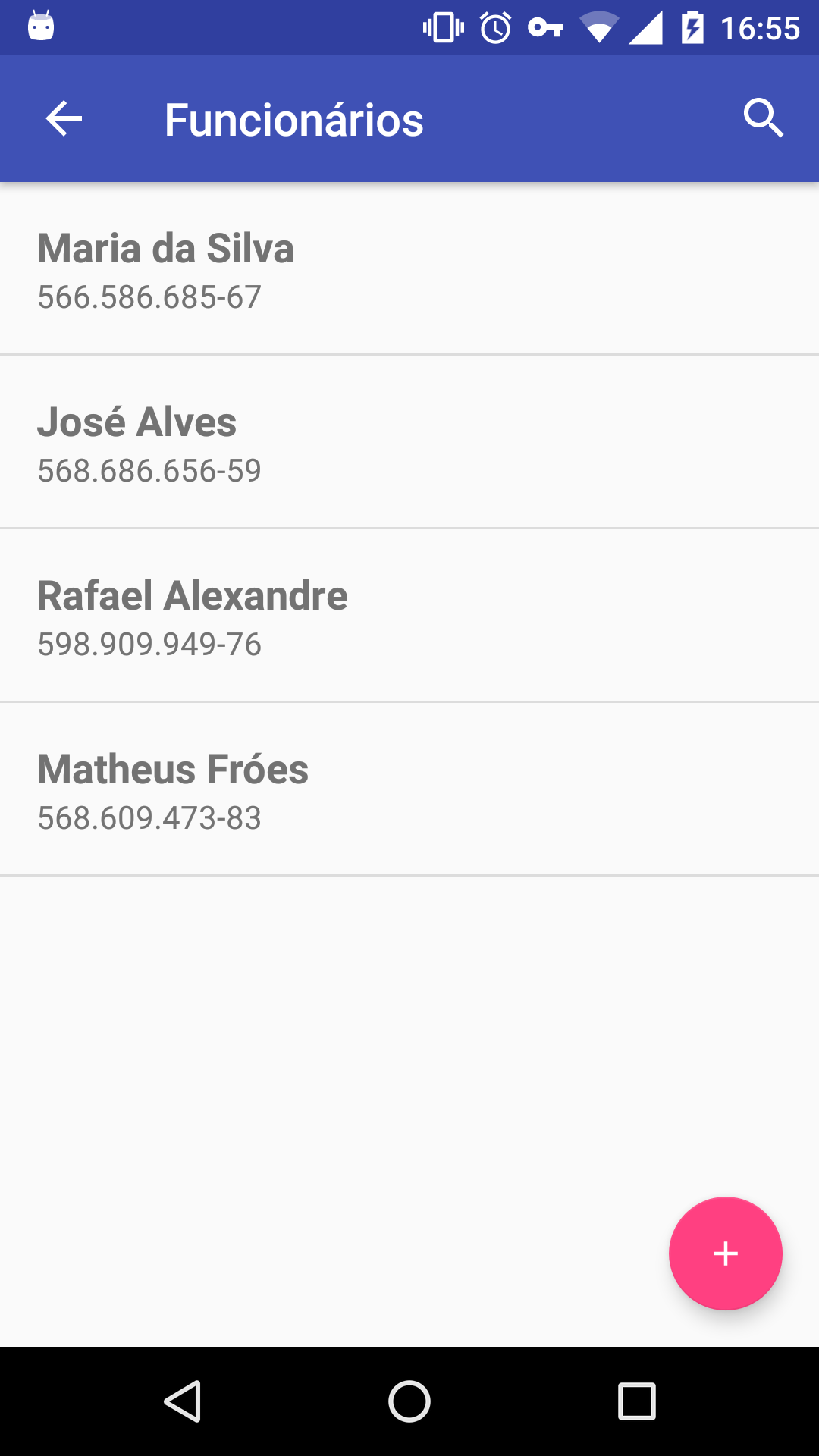Go back using the toolbar arrow
Viewport: 819px width, 1456px height.
64,119
